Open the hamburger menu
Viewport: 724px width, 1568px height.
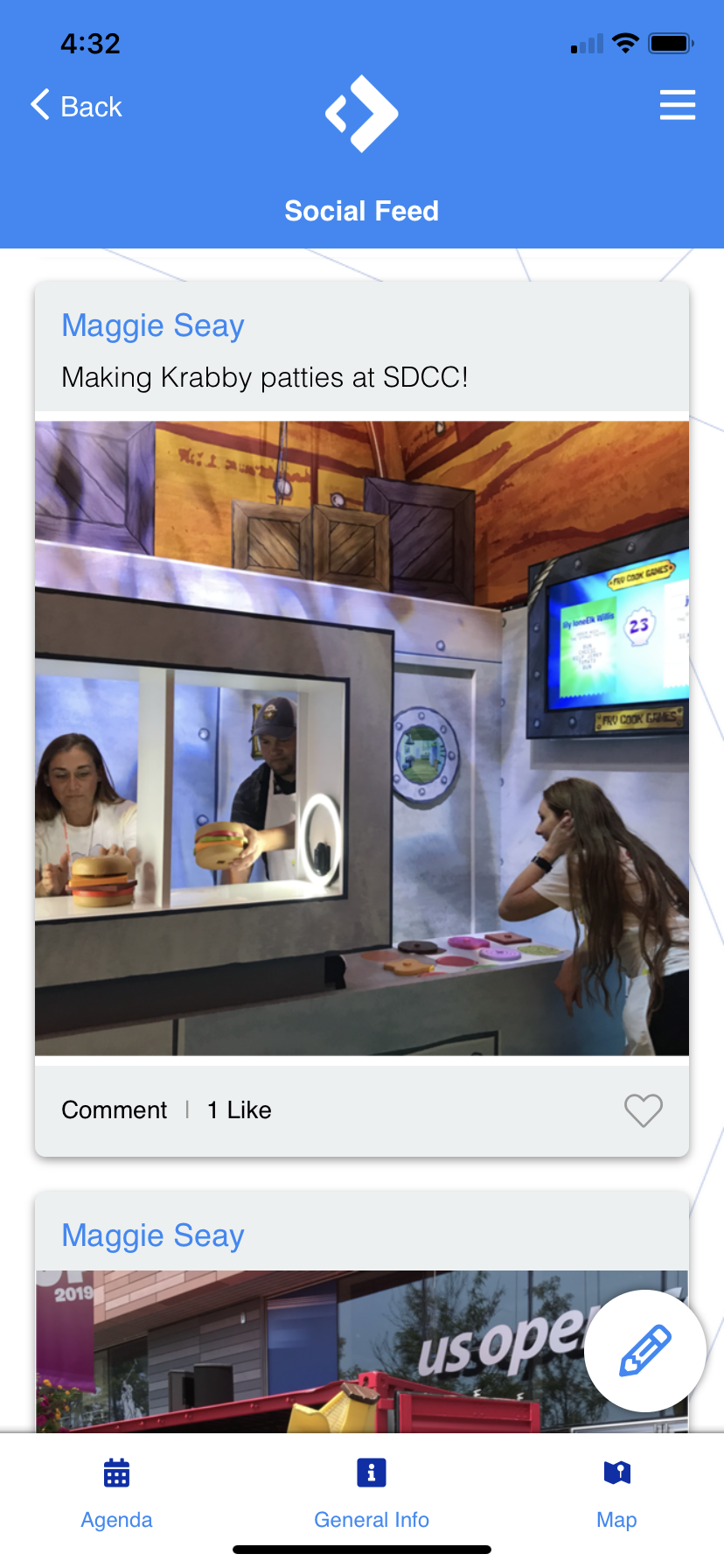click(677, 105)
